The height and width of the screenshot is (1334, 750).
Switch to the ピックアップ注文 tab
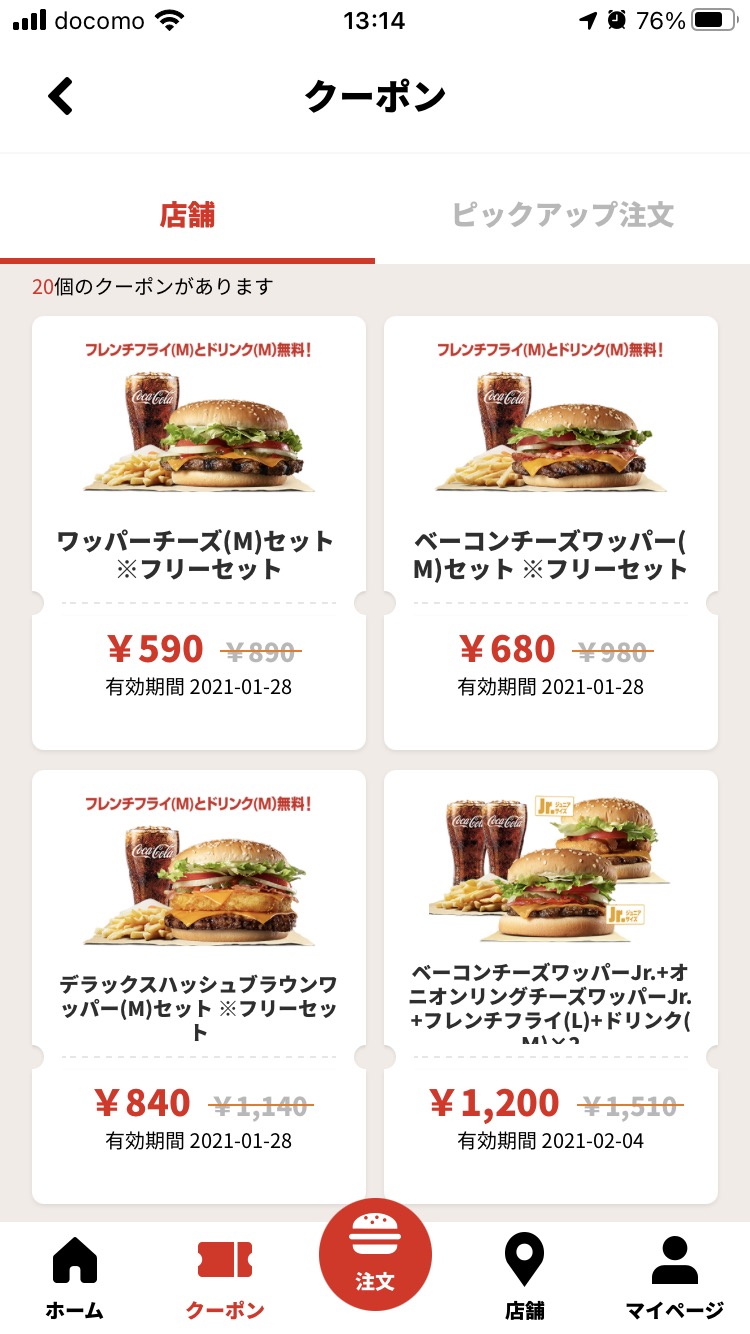[x=562, y=215]
